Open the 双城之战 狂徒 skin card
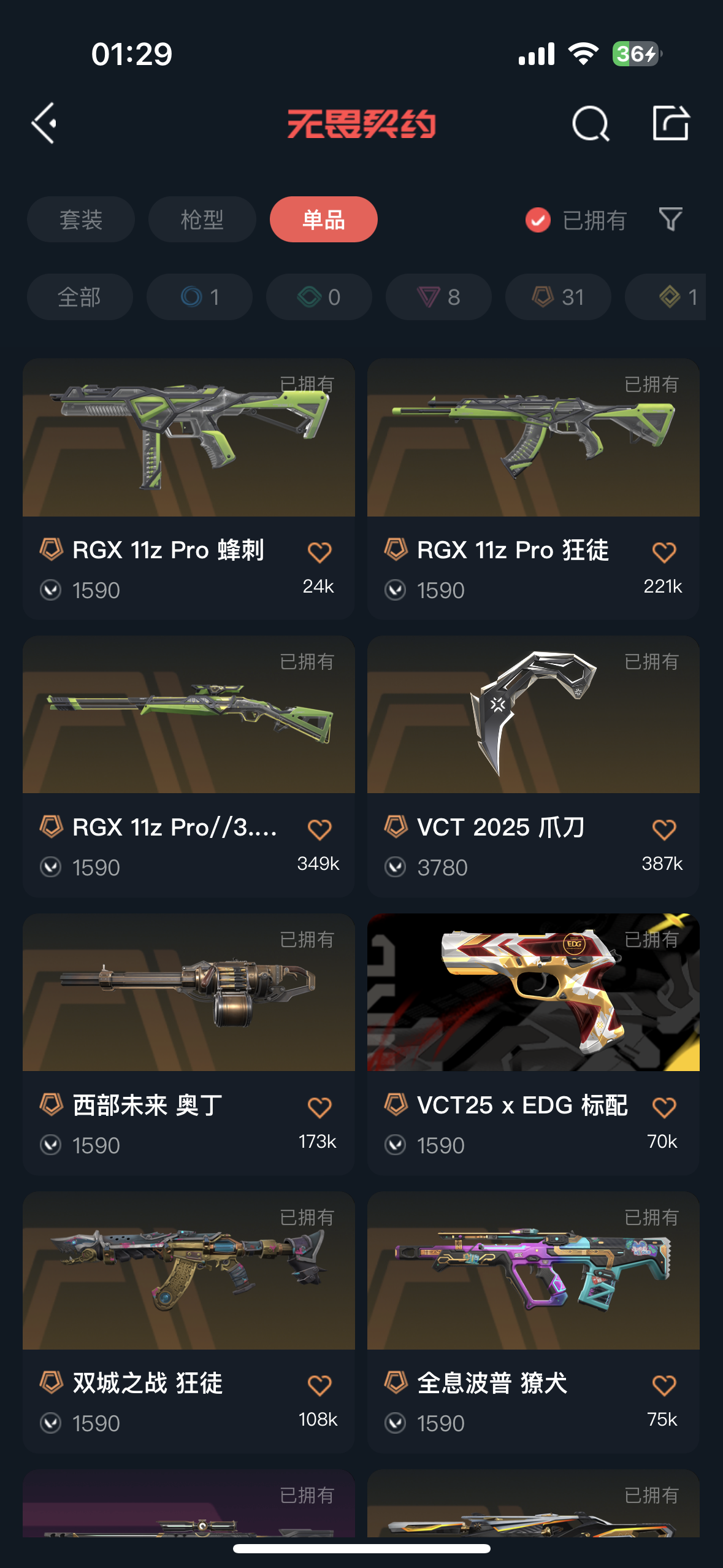The image size is (723, 1568). [x=188, y=1271]
